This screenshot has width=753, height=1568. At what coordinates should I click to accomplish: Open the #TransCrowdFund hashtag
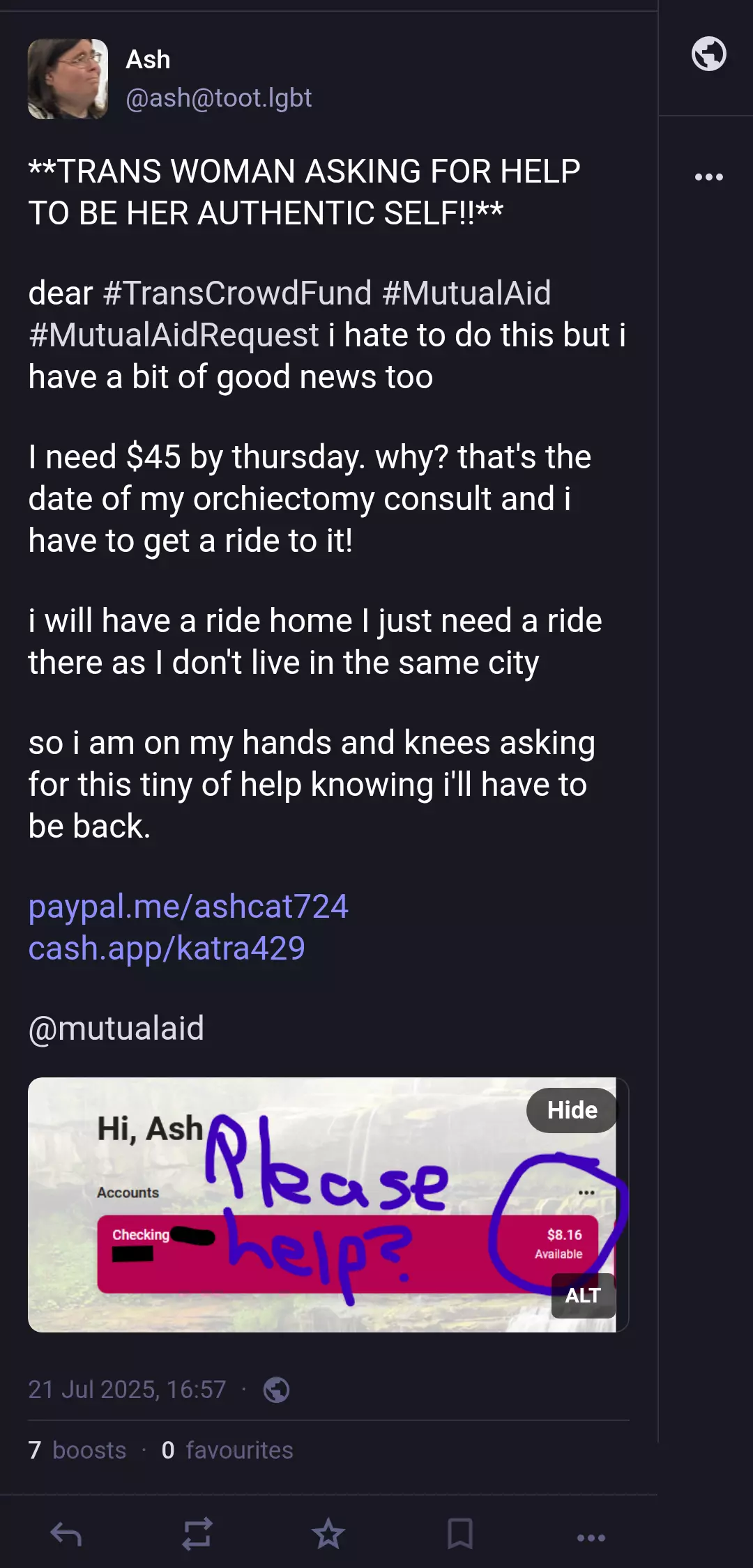pos(237,293)
